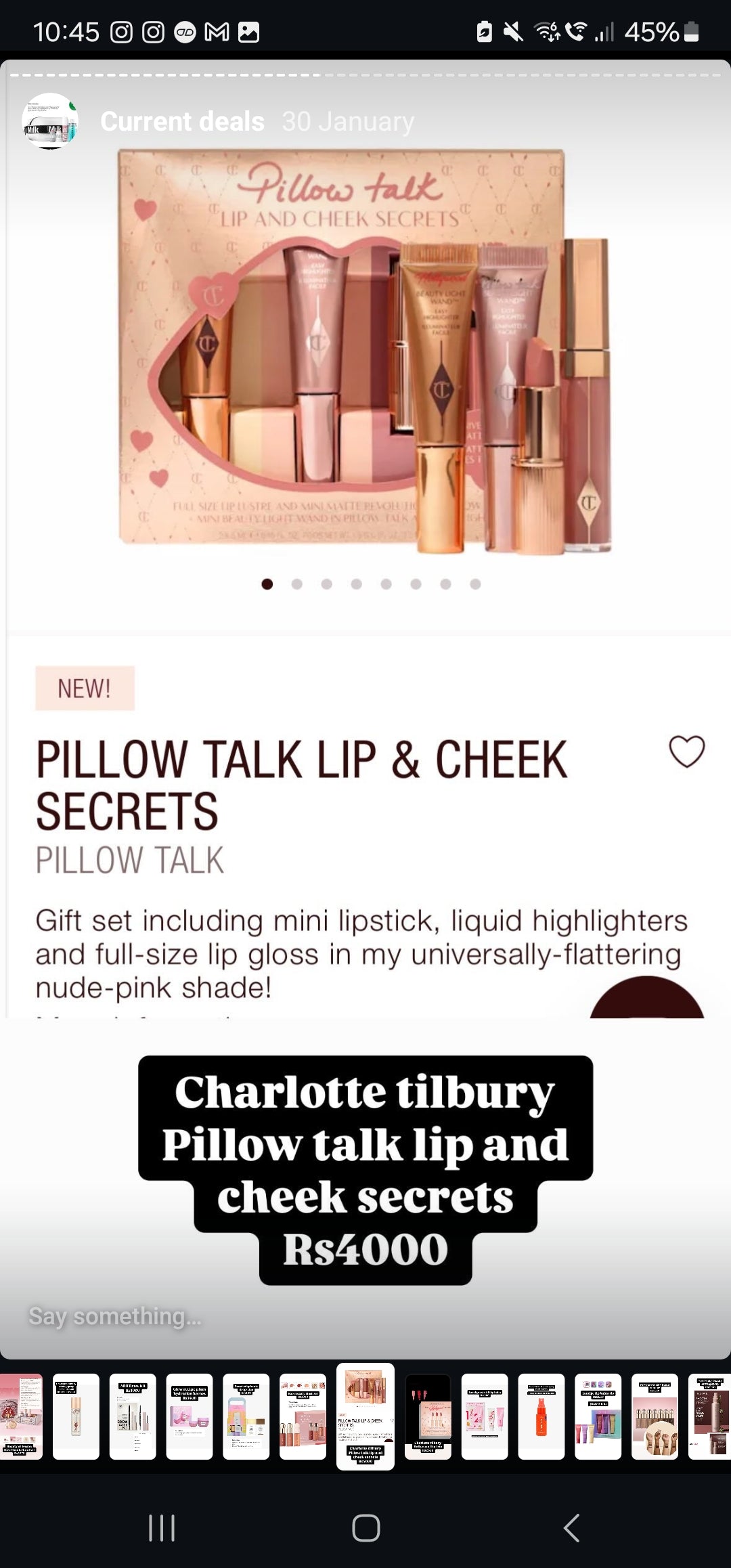Viewport: 731px width, 1568px height.
Task: Open the Current deals highlight profile picture
Action: pyautogui.click(x=49, y=122)
